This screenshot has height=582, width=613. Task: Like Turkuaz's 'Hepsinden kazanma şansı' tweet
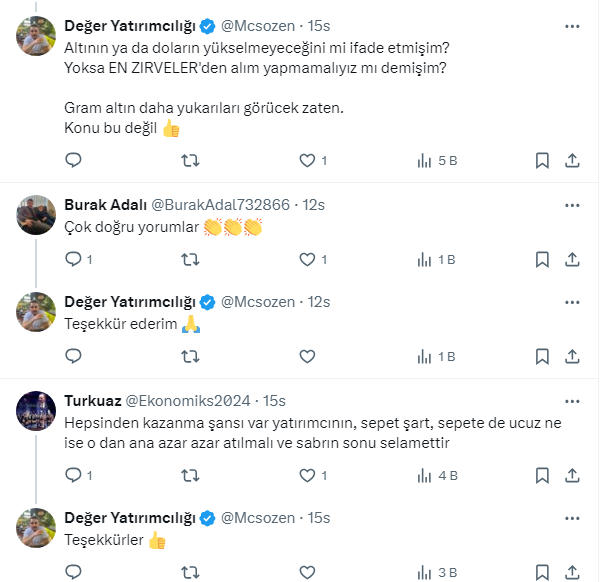click(x=308, y=475)
